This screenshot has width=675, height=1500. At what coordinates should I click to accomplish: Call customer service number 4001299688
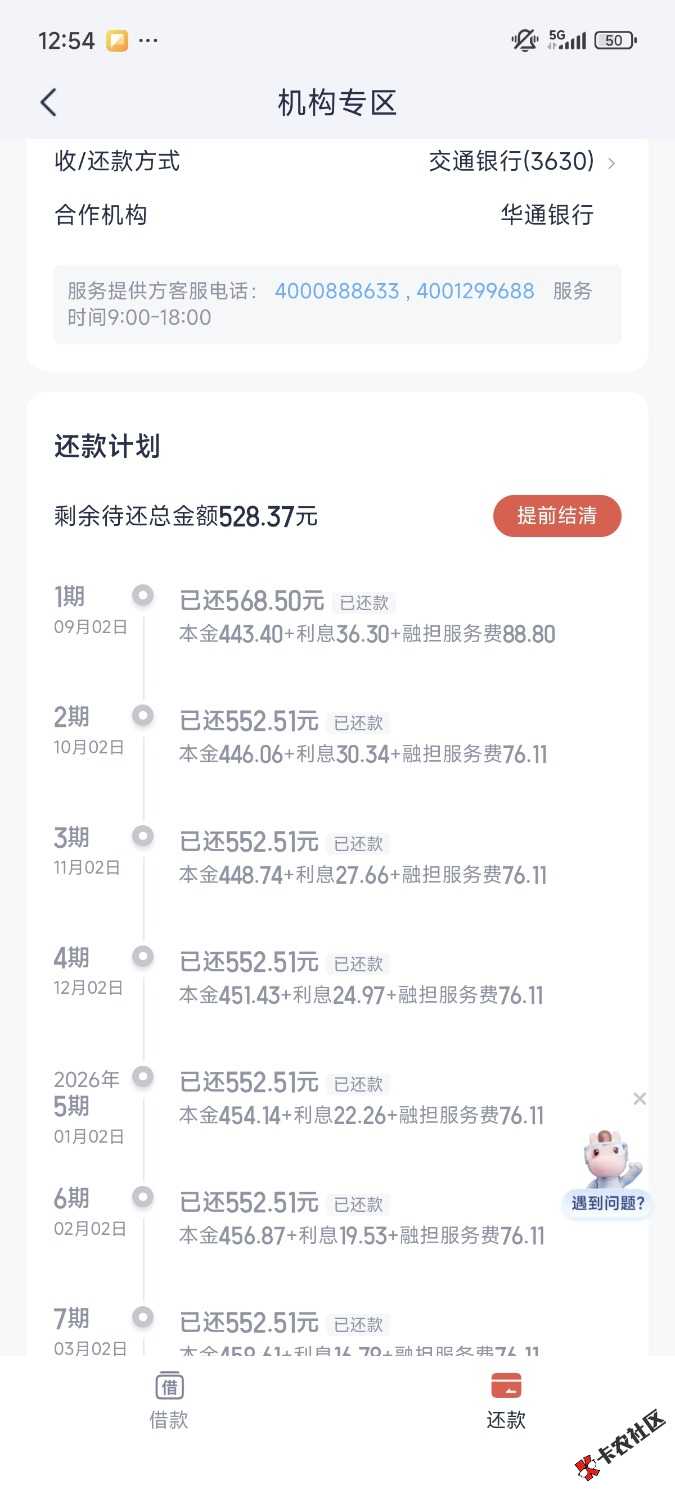click(475, 291)
